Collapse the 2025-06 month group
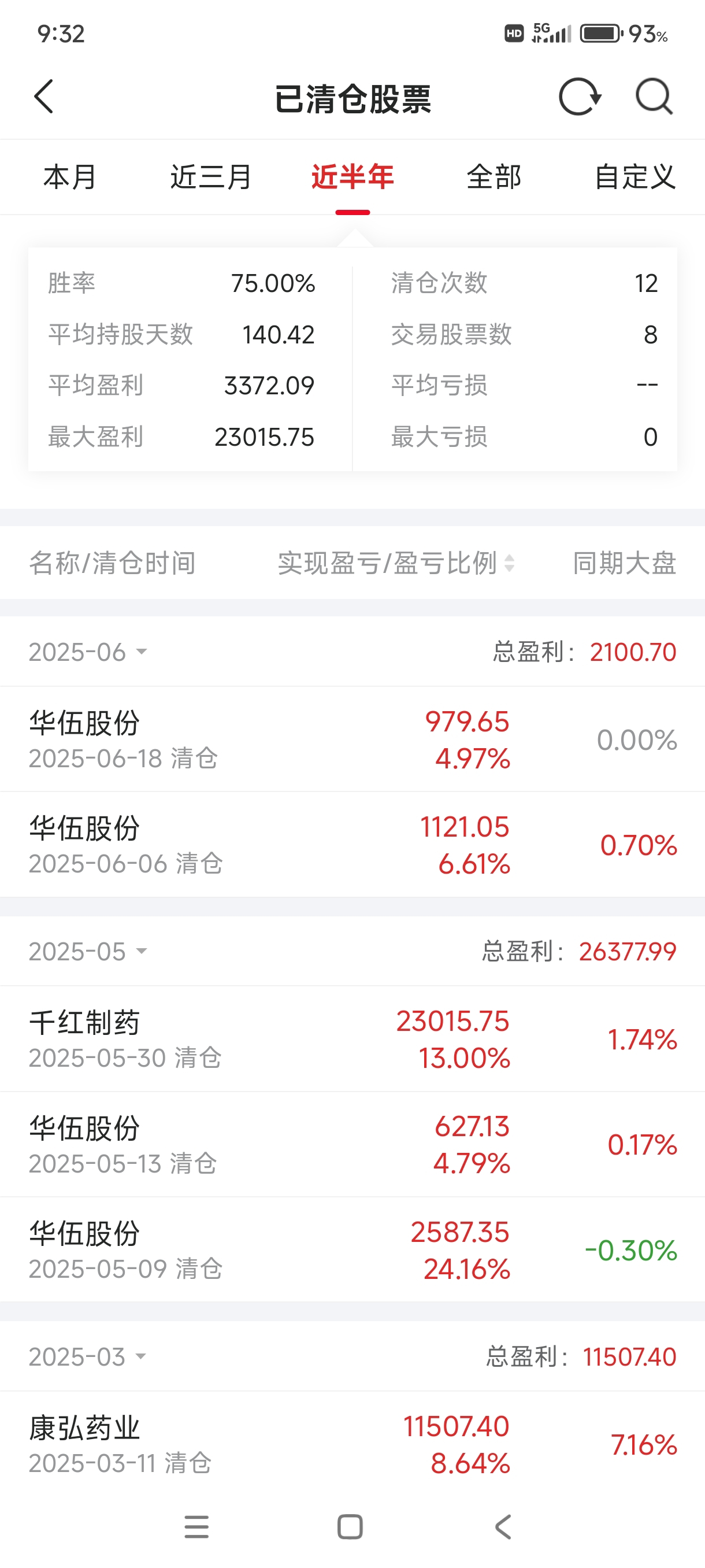The height and width of the screenshot is (1568, 705). (x=88, y=652)
